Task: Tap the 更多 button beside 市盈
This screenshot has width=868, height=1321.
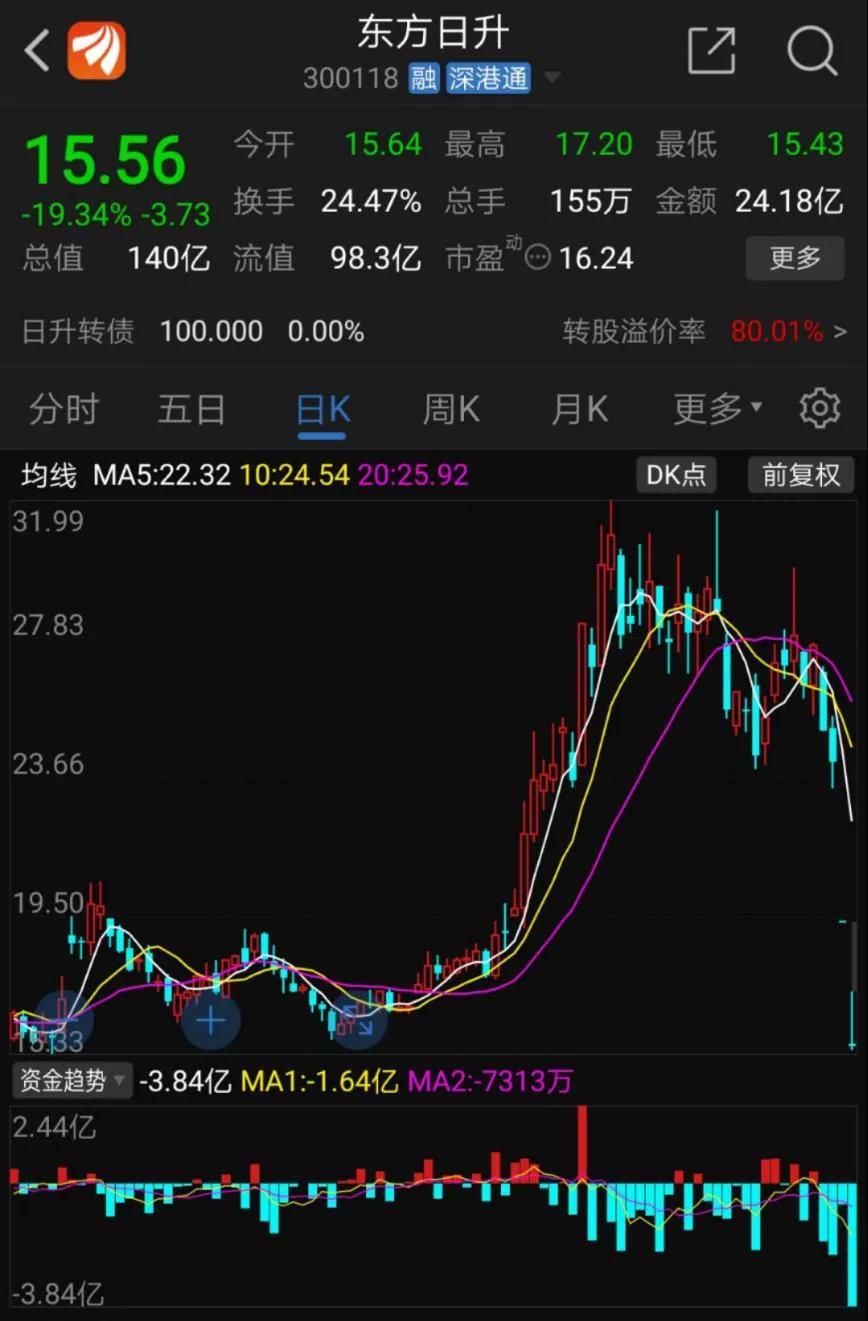Action: pos(795,258)
